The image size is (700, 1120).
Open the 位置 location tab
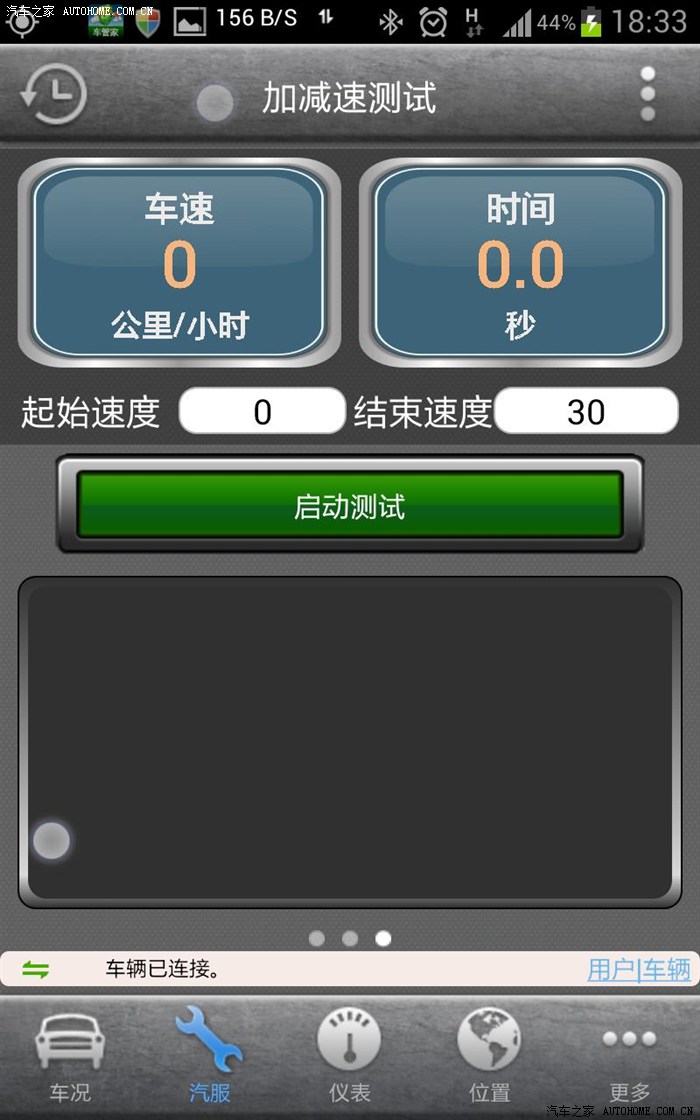[x=489, y=1055]
